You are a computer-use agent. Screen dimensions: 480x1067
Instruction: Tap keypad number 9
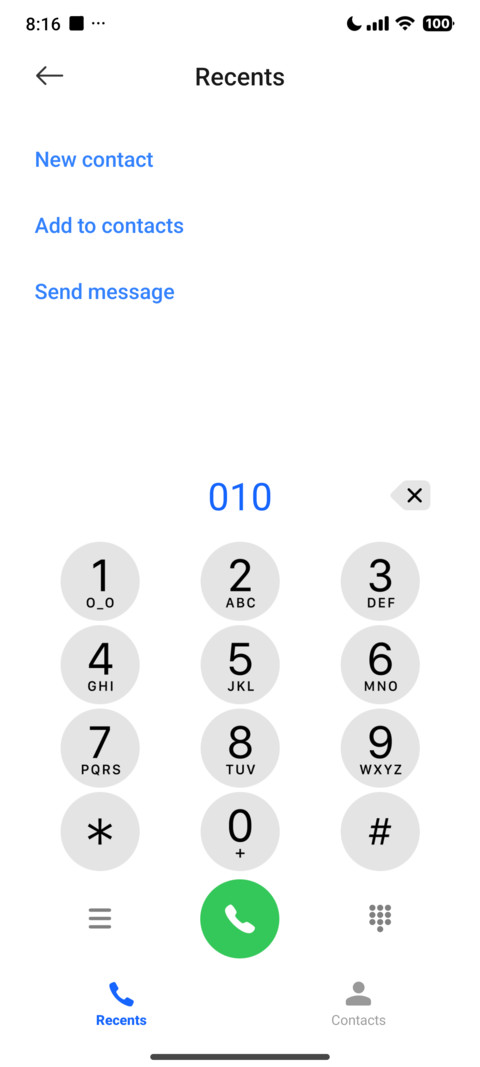[380, 749]
